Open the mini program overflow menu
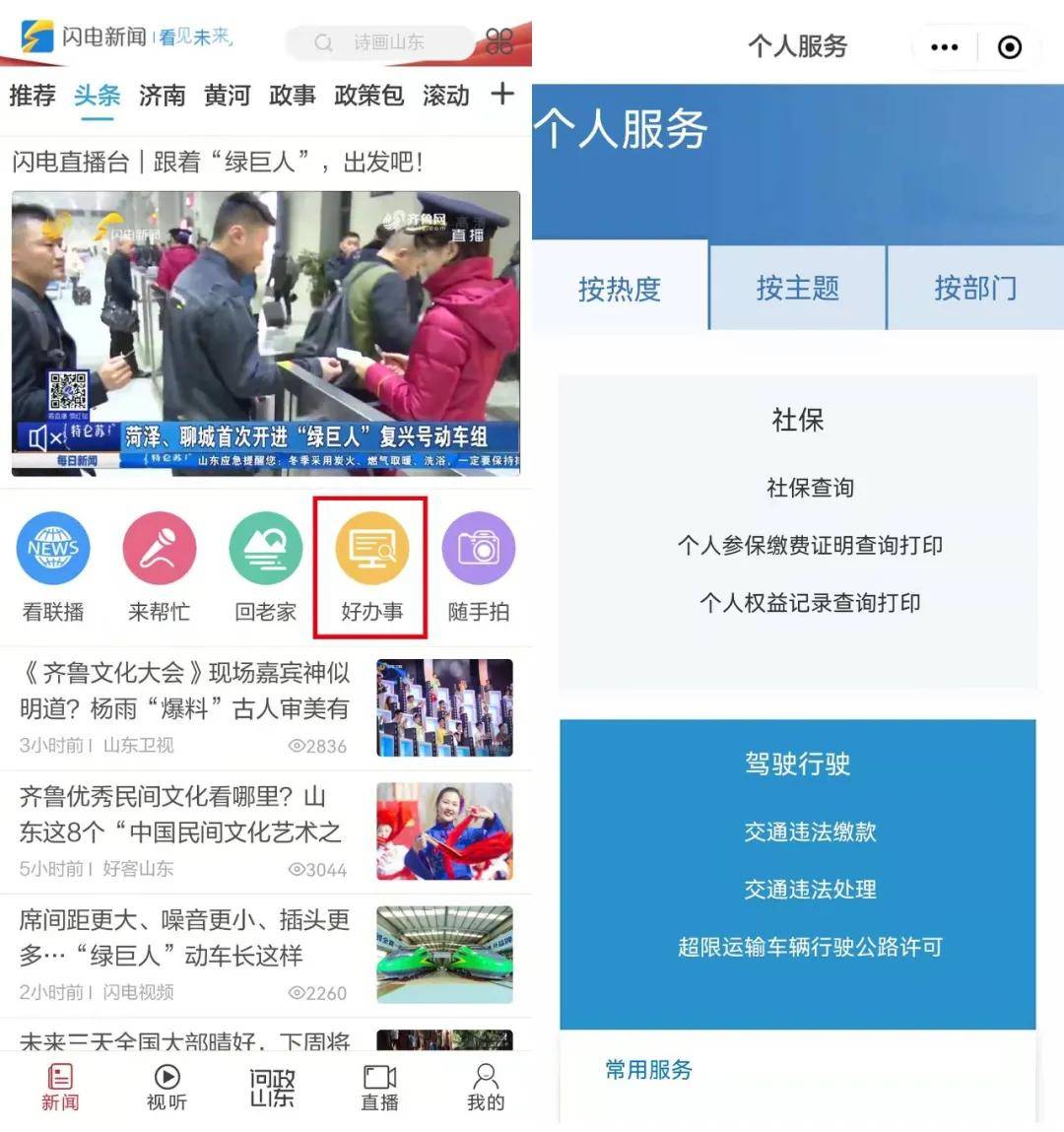 point(944,47)
